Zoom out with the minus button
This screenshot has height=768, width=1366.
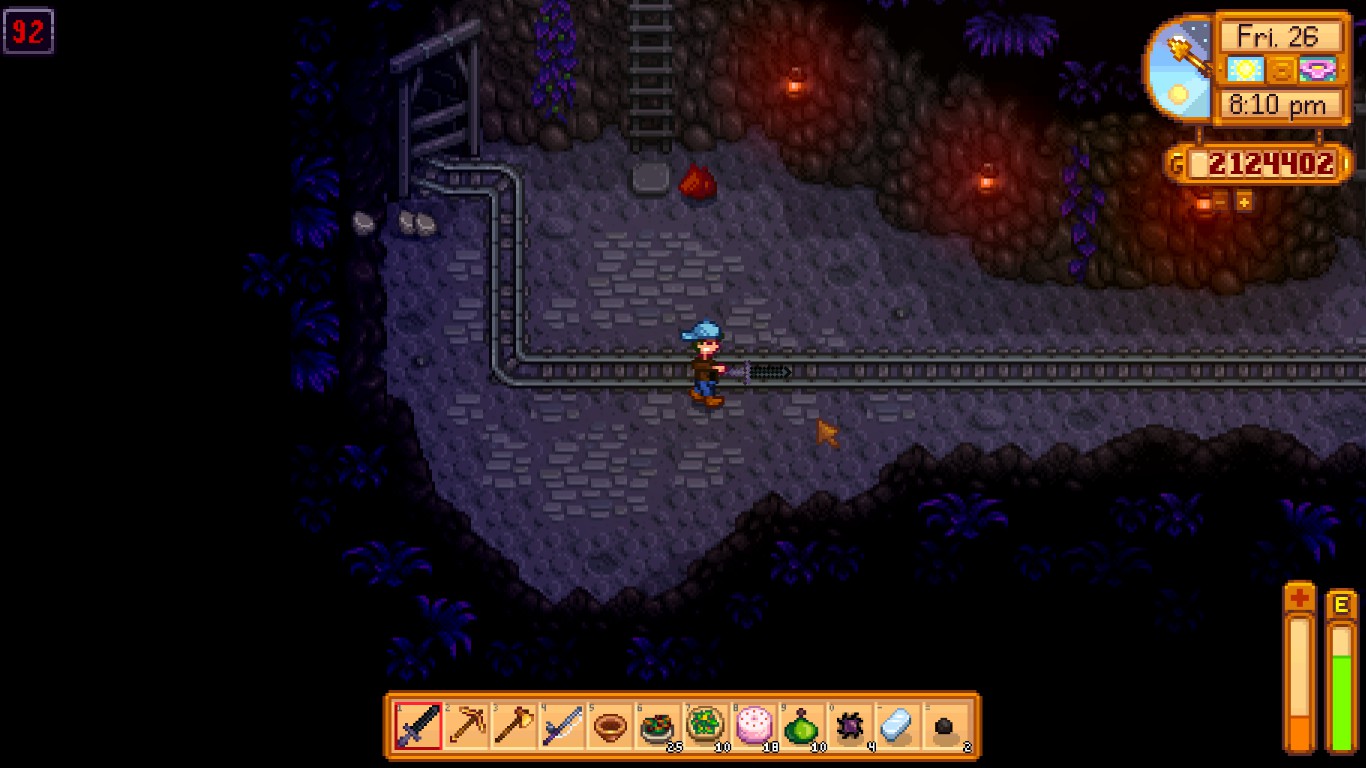click(1221, 201)
